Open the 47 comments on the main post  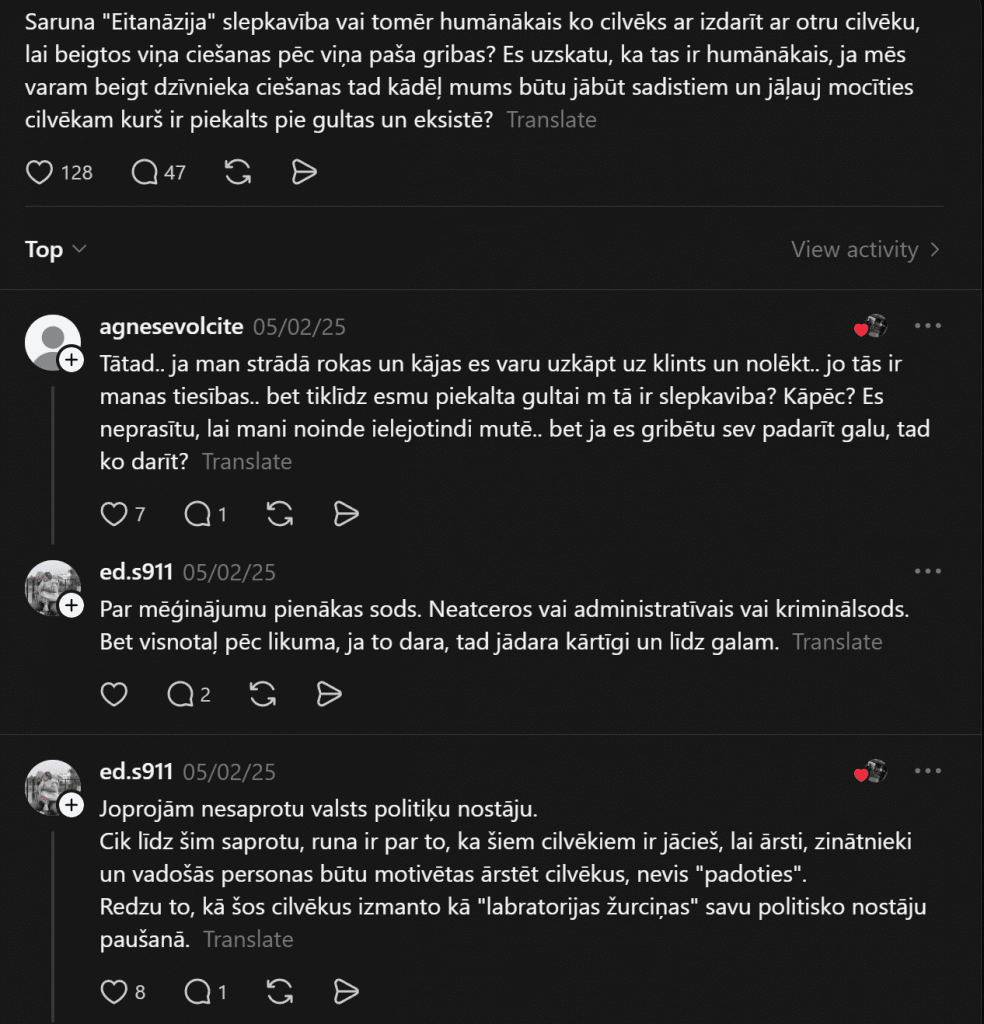(x=146, y=172)
